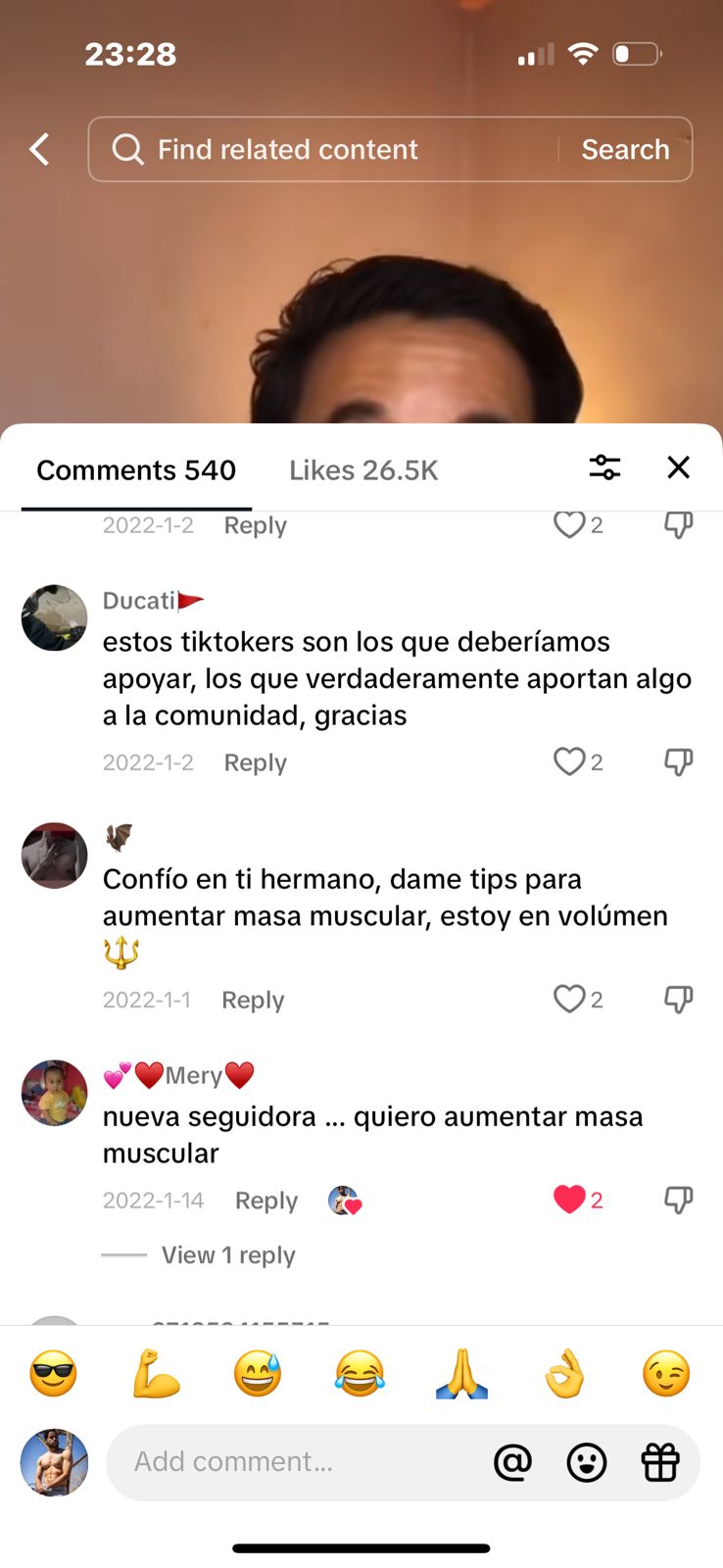Open Mery's profile picture
The image size is (723, 1568).
coord(55,1093)
